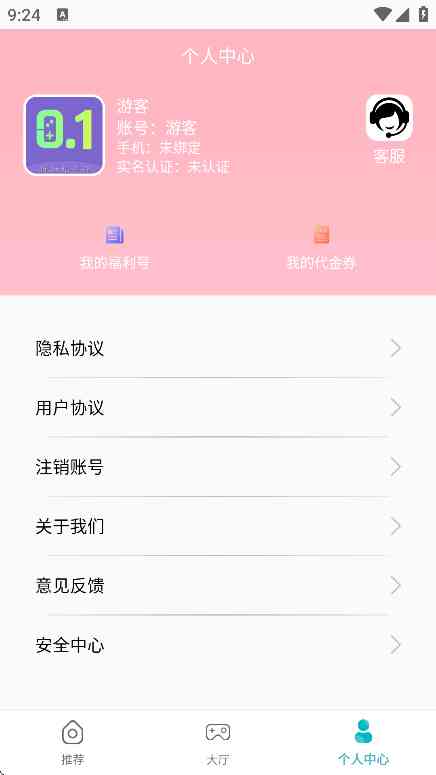Open 我的代金券
This screenshot has height=775, width=436.
click(321, 248)
